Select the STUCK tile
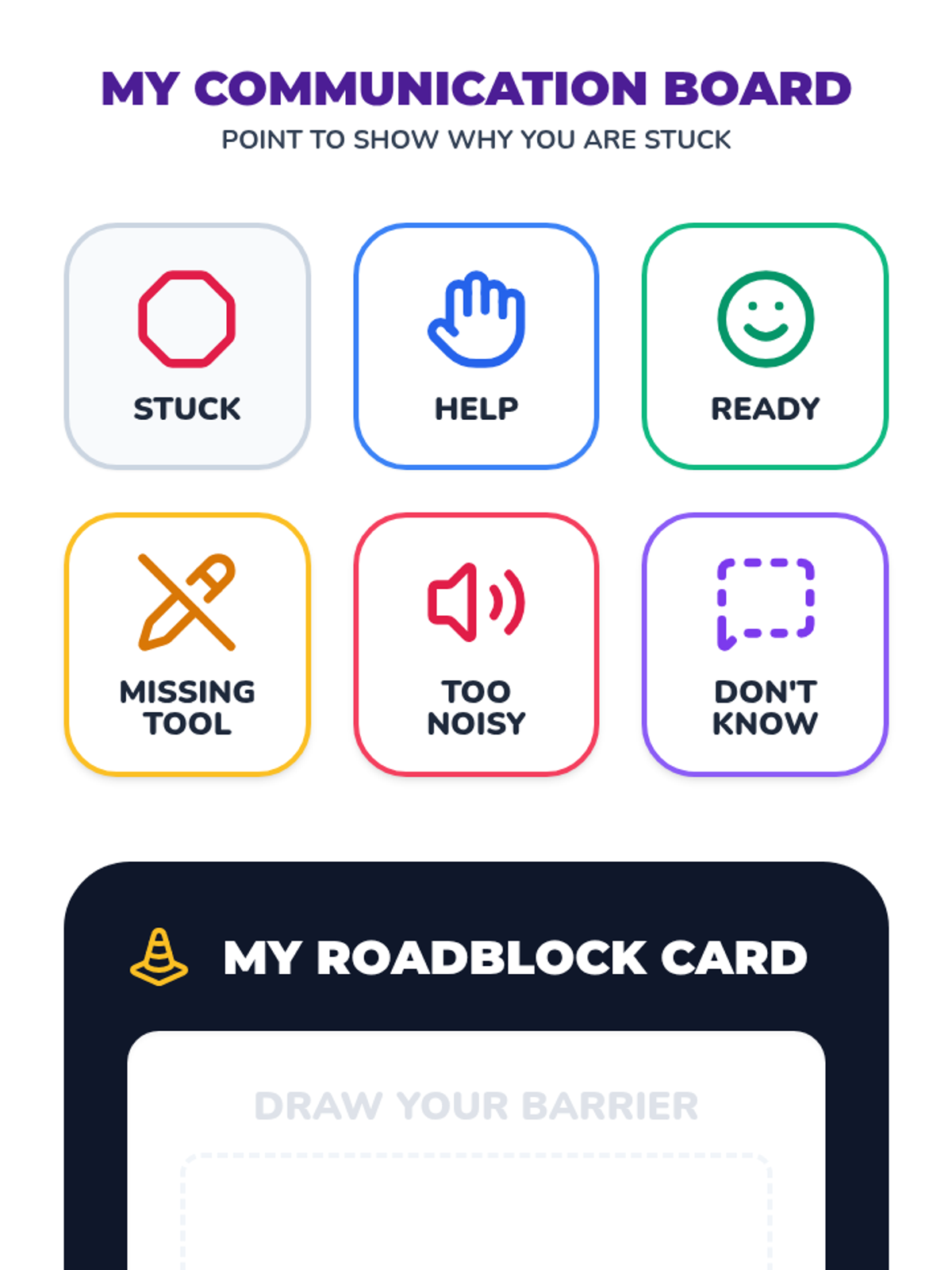Image resolution: width=952 pixels, height=1270 pixels. click(187, 346)
